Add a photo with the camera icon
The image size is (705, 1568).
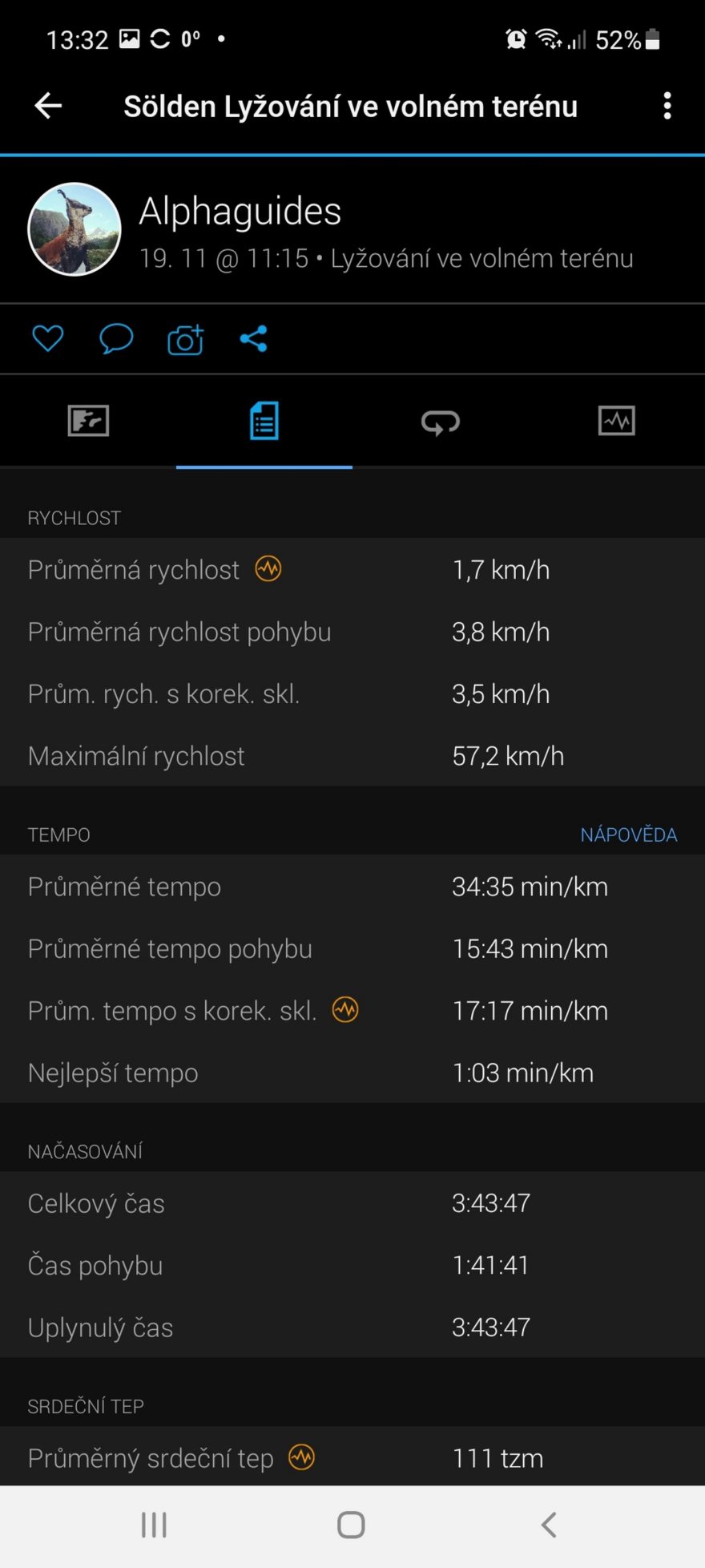(185, 340)
